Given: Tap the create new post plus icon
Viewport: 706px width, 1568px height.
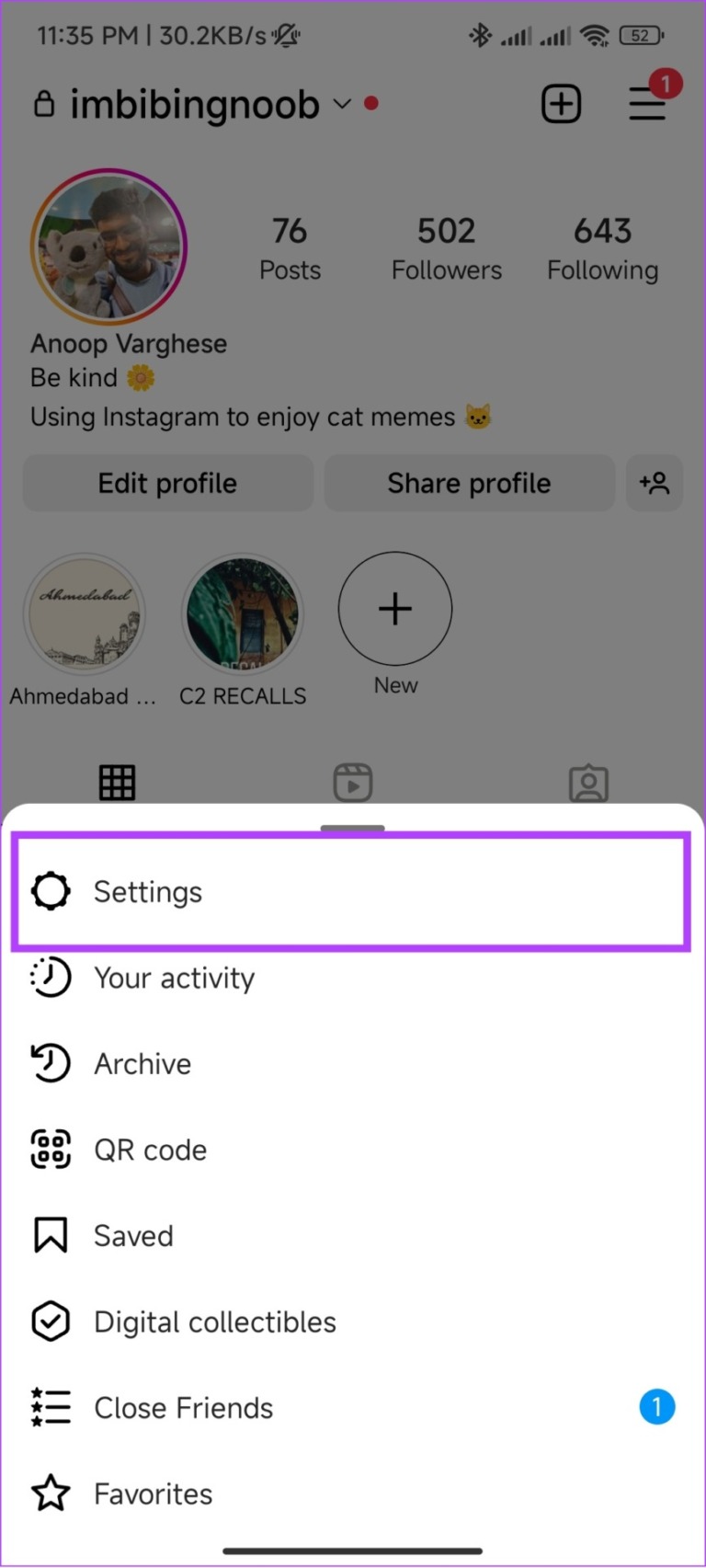Looking at the screenshot, I should click(x=561, y=103).
